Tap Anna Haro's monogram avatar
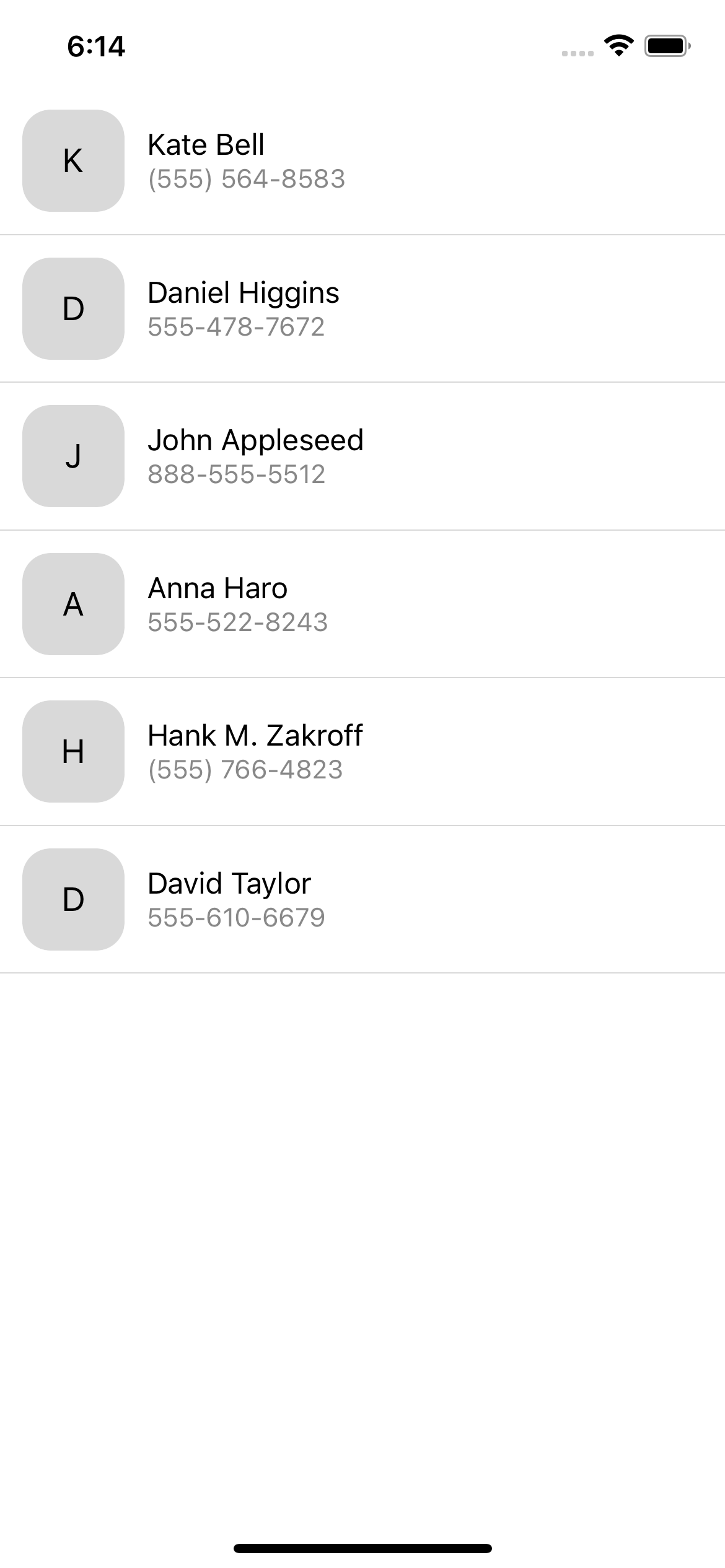725x1568 pixels. tap(74, 604)
